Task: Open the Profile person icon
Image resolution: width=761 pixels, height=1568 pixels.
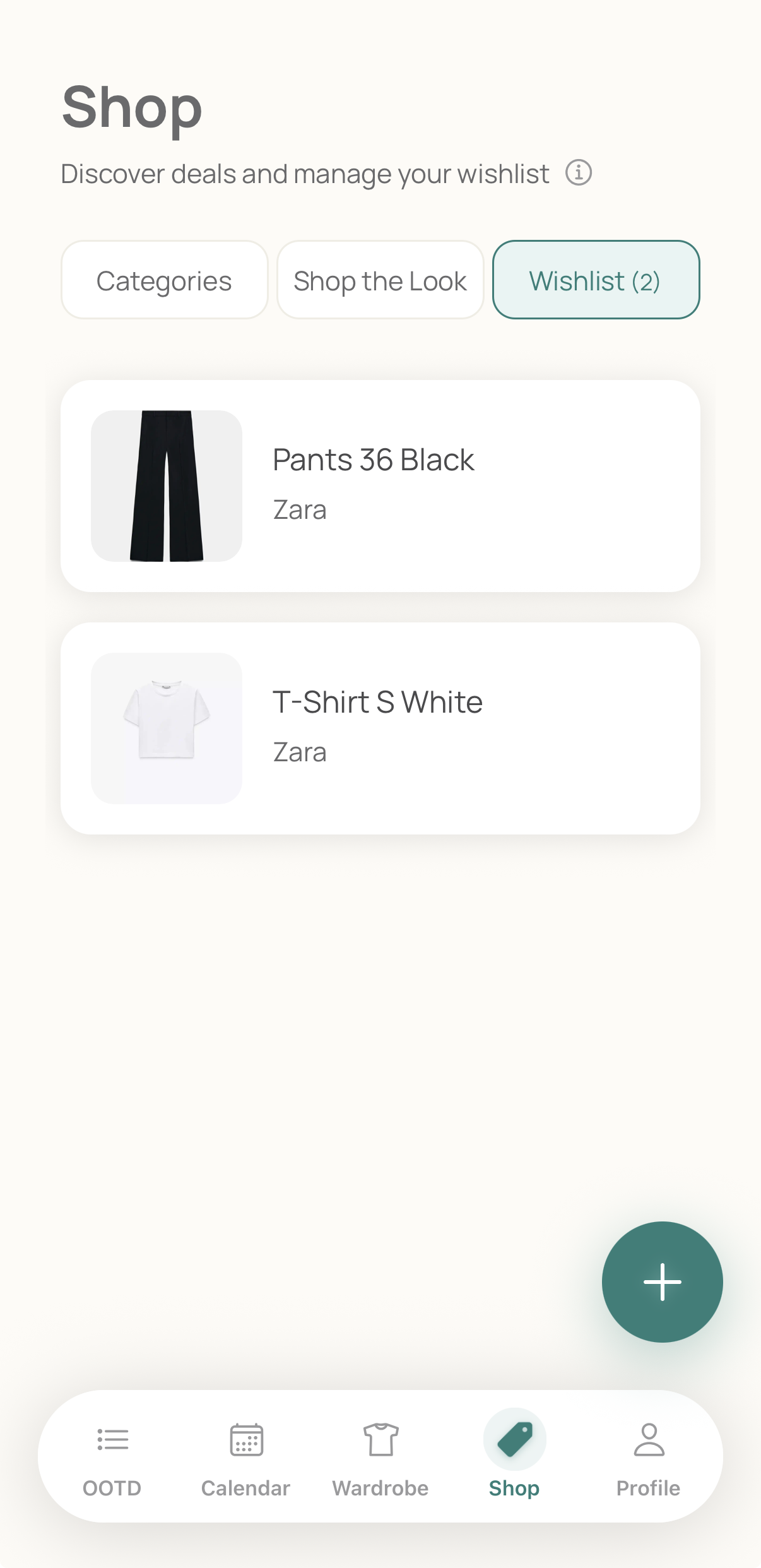Action: (x=649, y=1440)
